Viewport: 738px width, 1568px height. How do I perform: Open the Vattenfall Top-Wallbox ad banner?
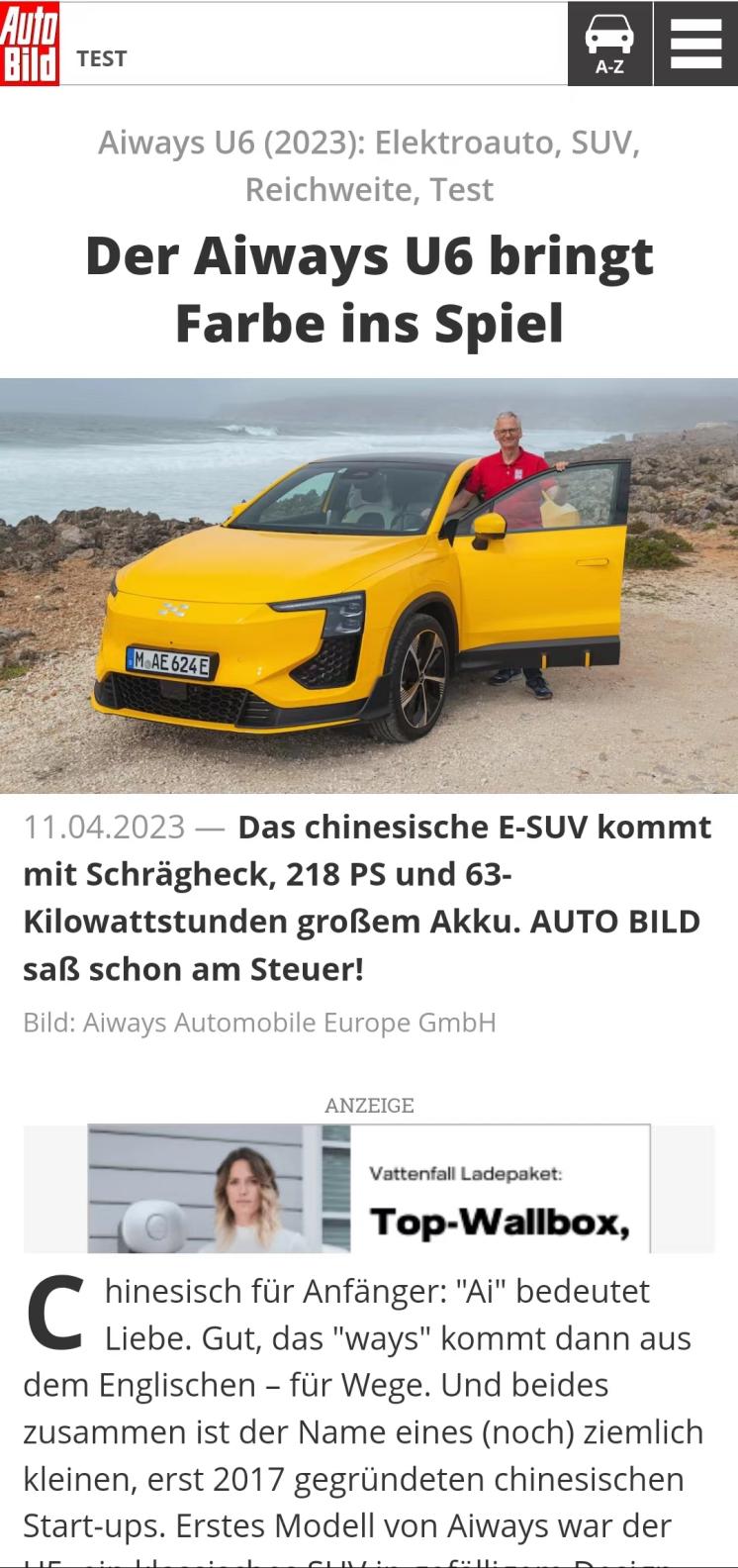click(x=369, y=1188)
